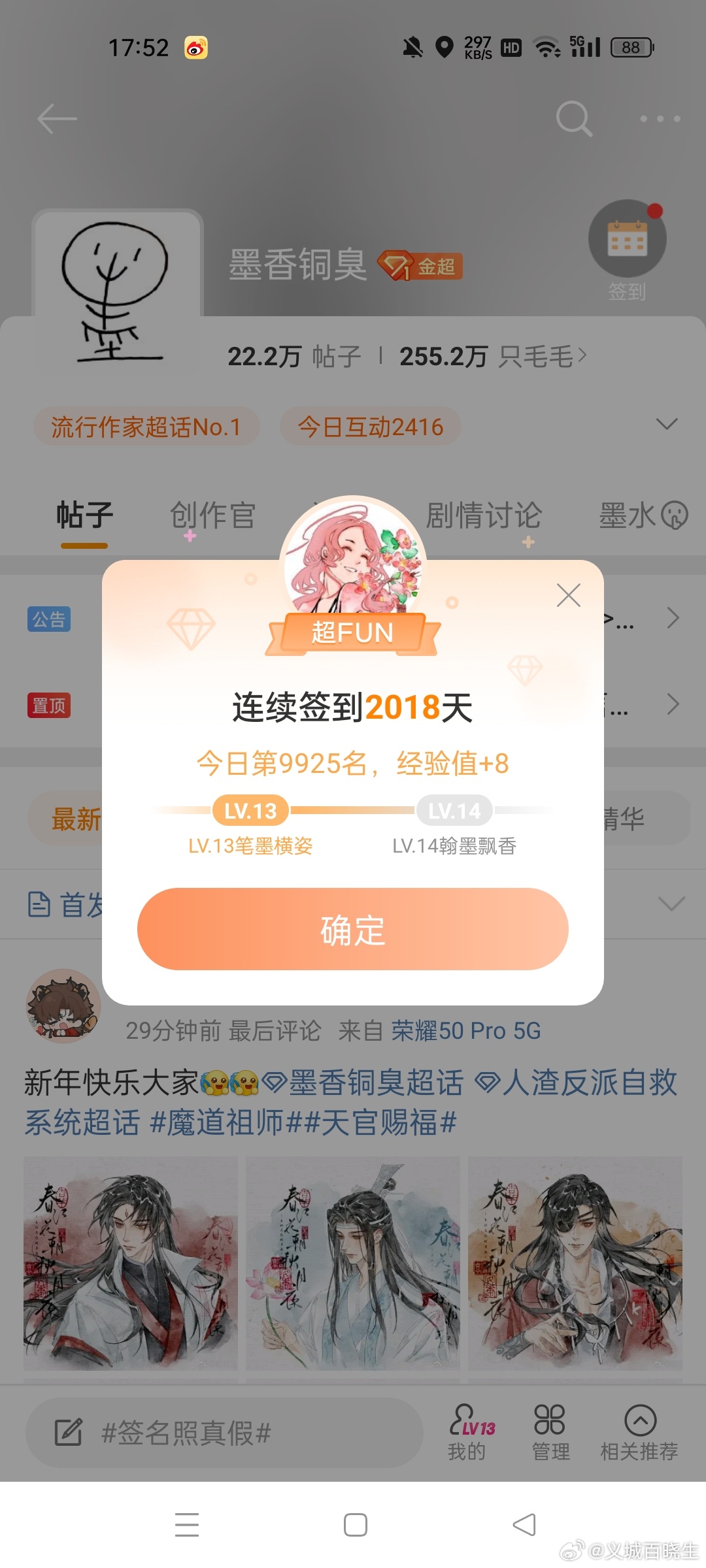Viewport: 706px width, 1568px height.
Task: Close the check-in dialog
Action: (x=568, y=595)
